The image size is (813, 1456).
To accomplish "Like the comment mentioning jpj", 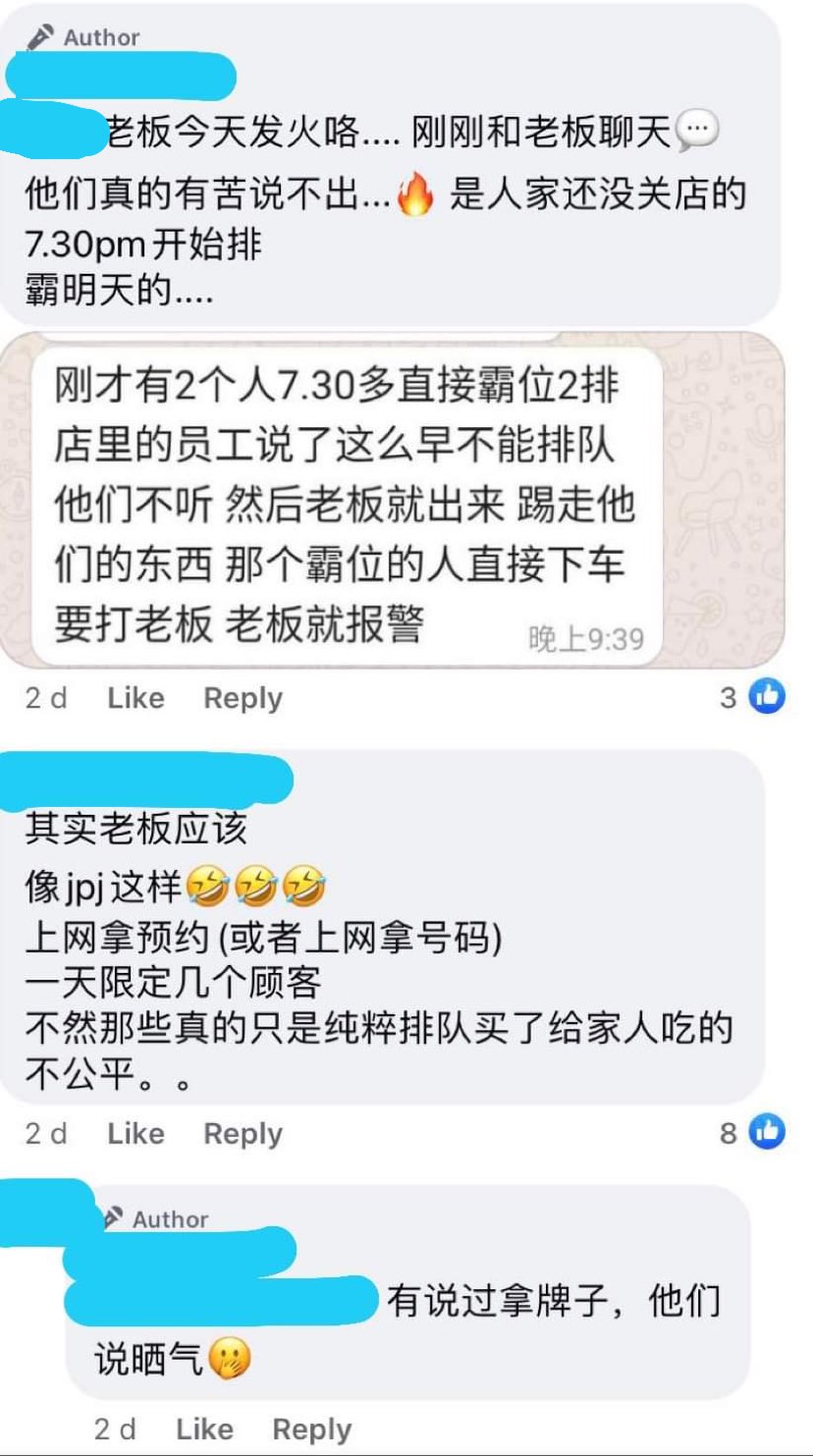I will [135, 1133].
